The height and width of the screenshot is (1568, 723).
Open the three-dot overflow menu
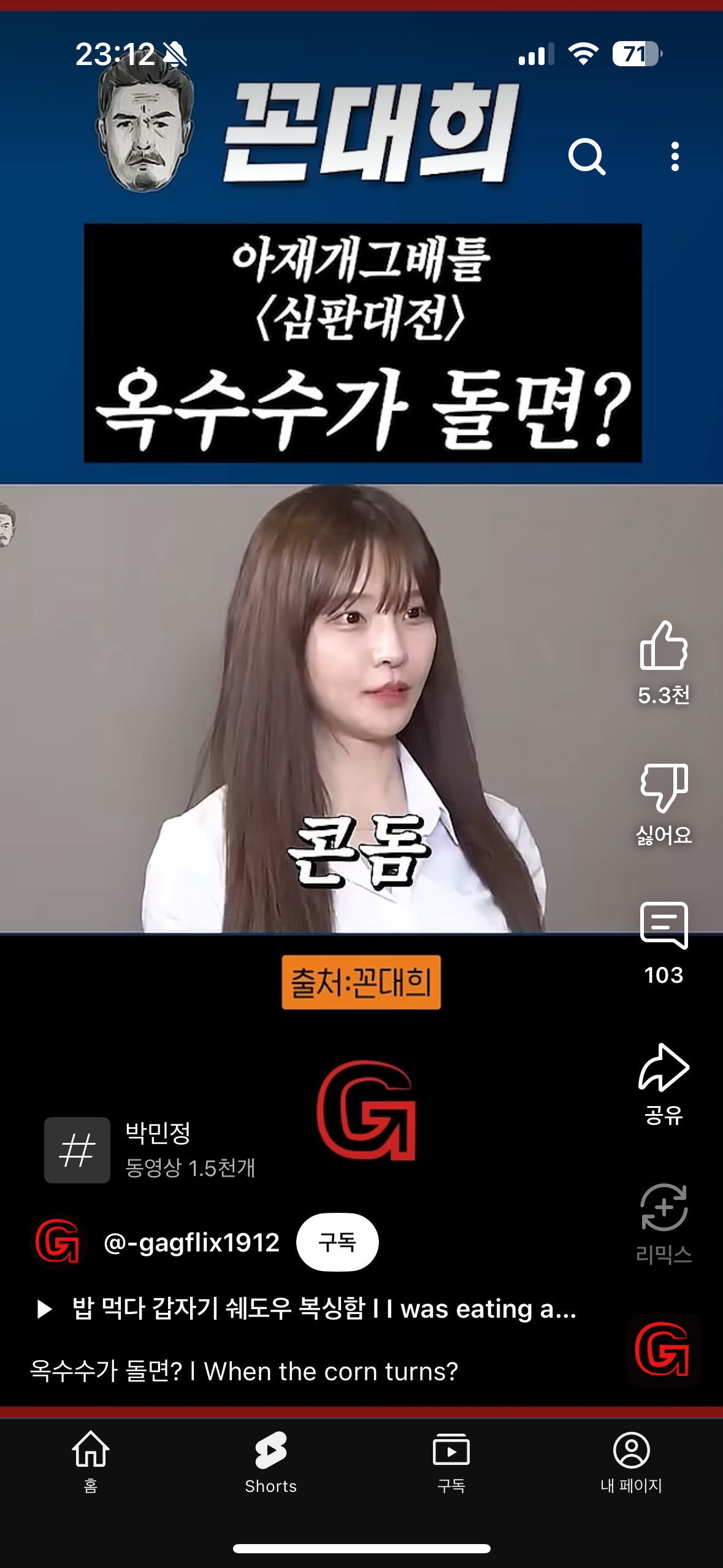point(675,157)
